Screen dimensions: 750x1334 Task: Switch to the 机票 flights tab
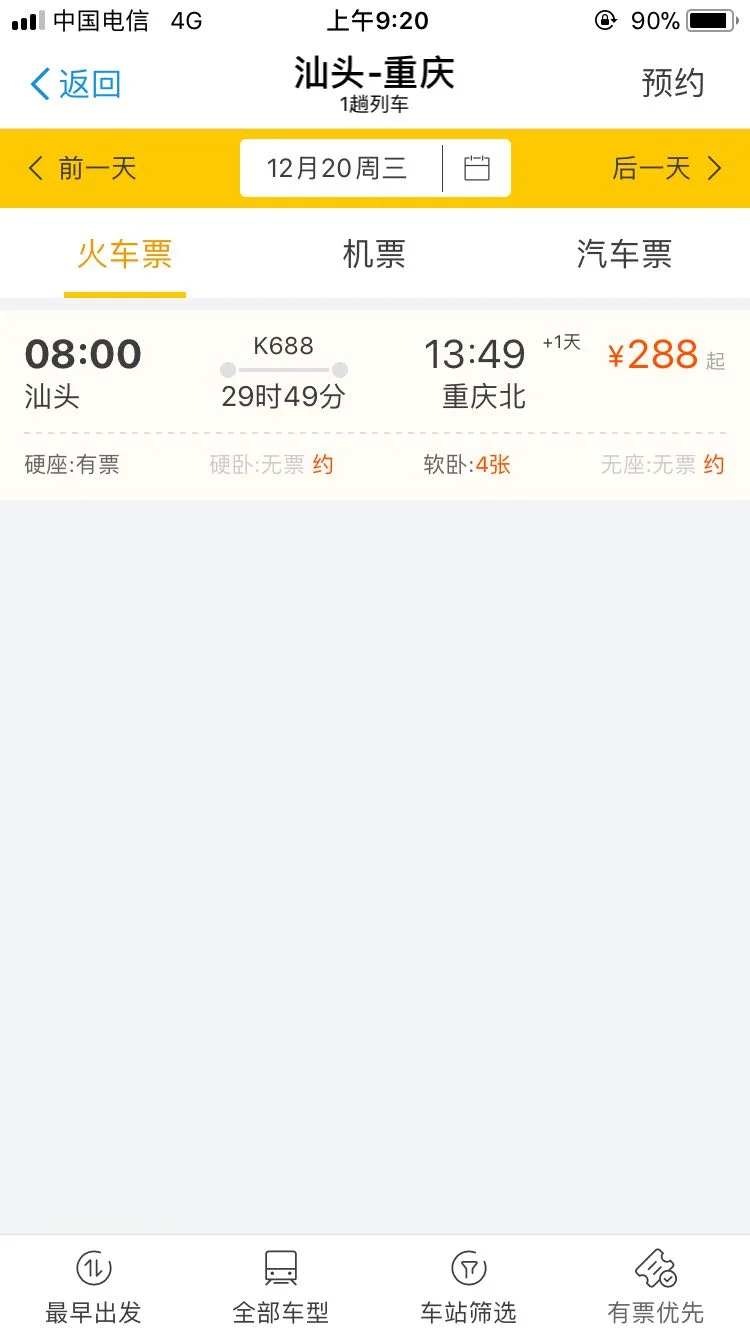coord(373,255)
